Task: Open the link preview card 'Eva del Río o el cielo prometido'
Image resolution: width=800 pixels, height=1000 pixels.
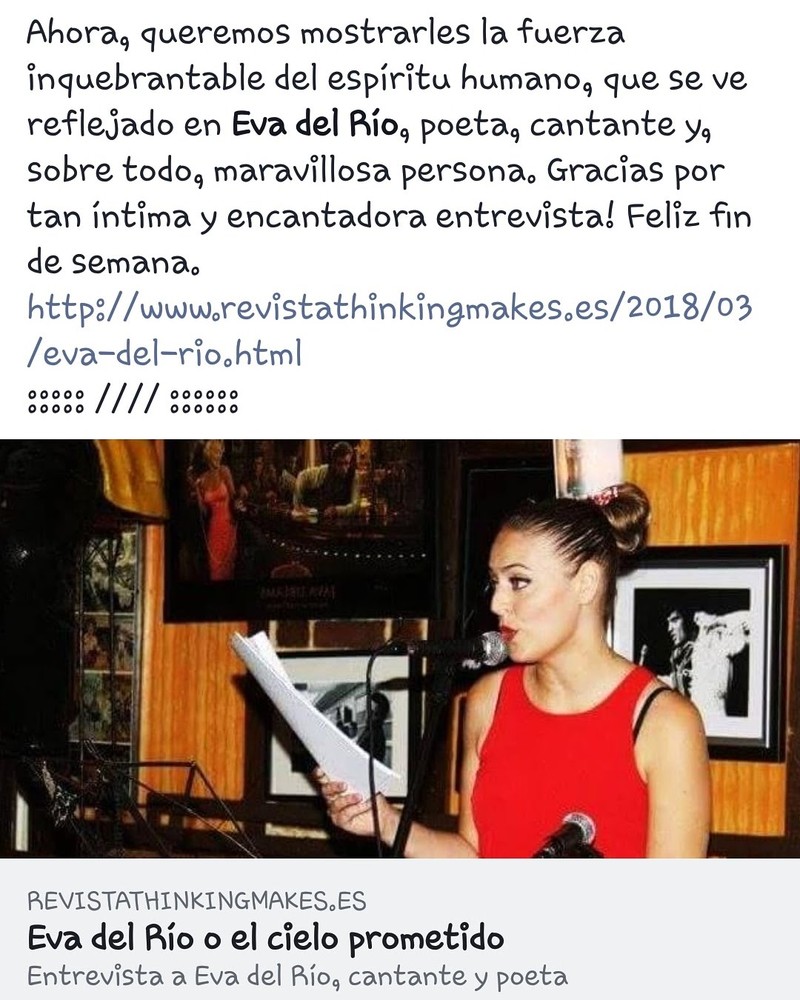Action: coord(265,939)
